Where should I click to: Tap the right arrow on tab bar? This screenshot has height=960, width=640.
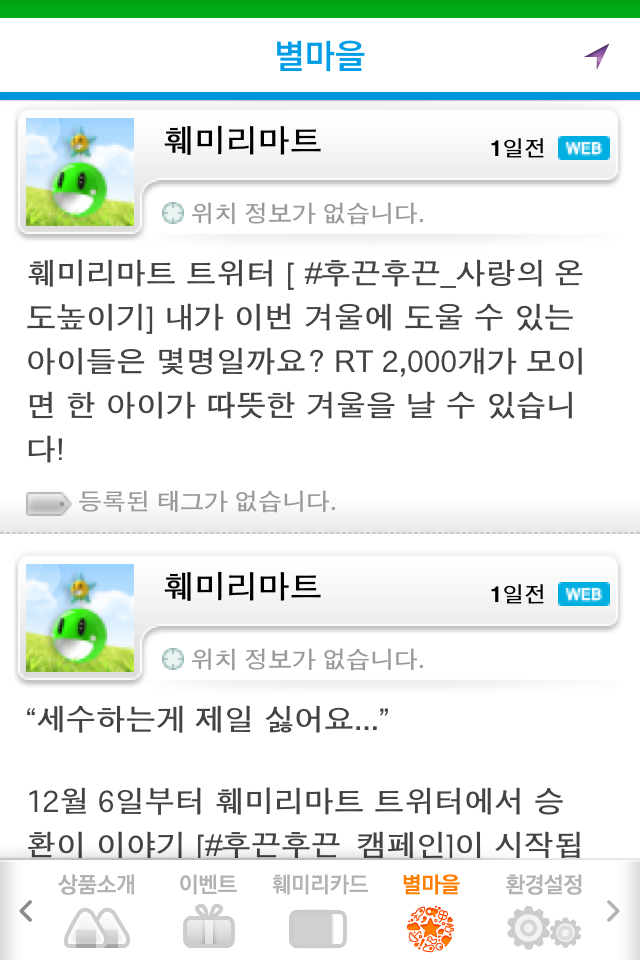613,911
